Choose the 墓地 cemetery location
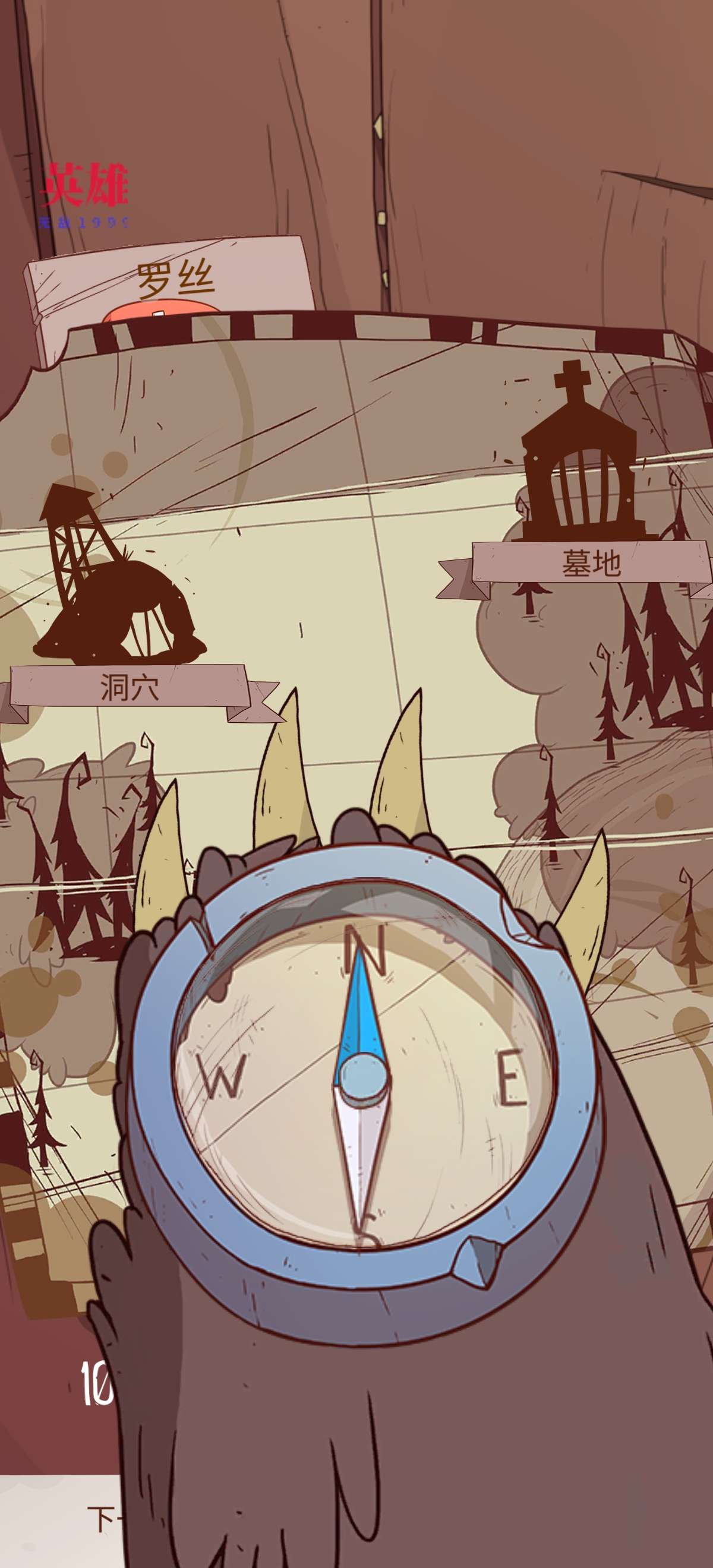 point(591,562)
